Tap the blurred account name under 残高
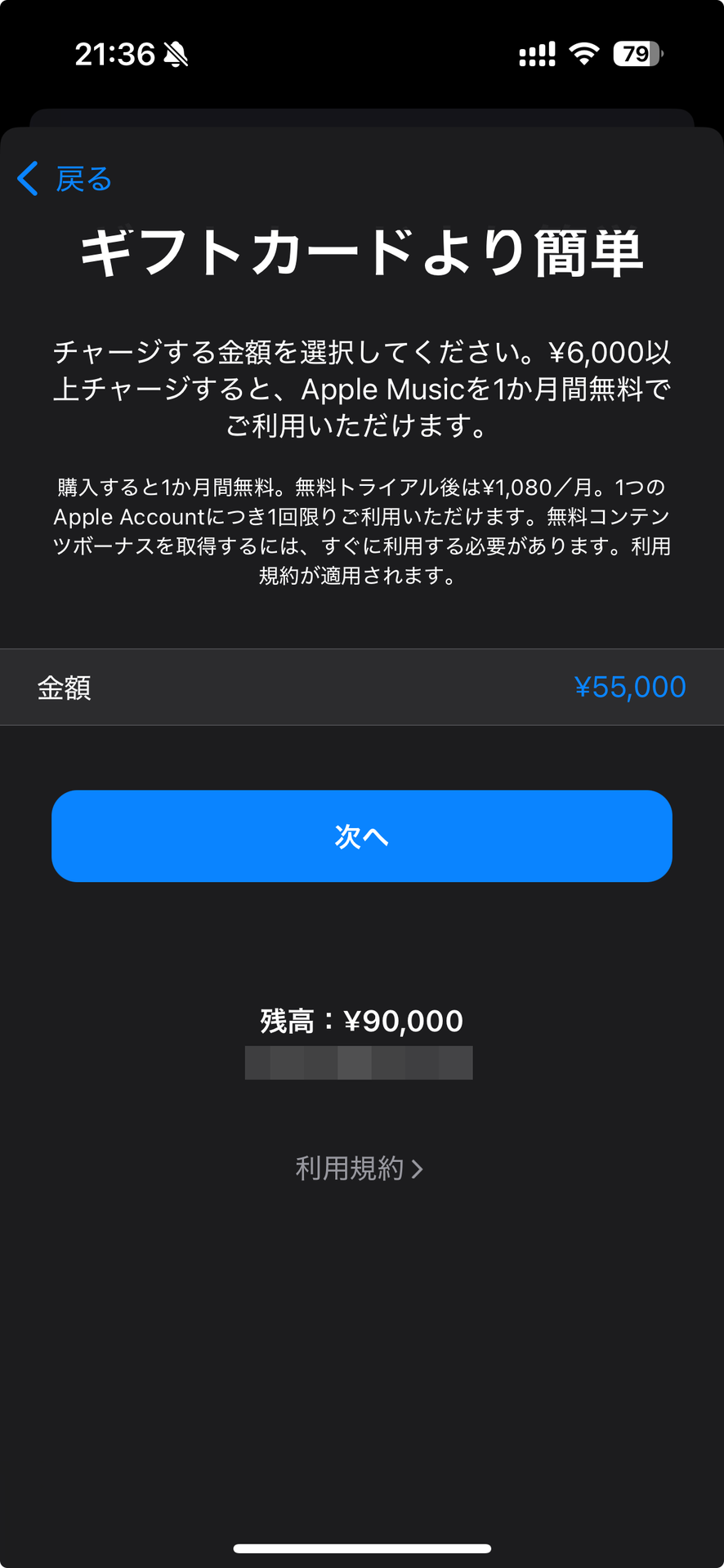Image resolution: width=724 pixels, height=1568 pixels. click(x=359, y=1062)
